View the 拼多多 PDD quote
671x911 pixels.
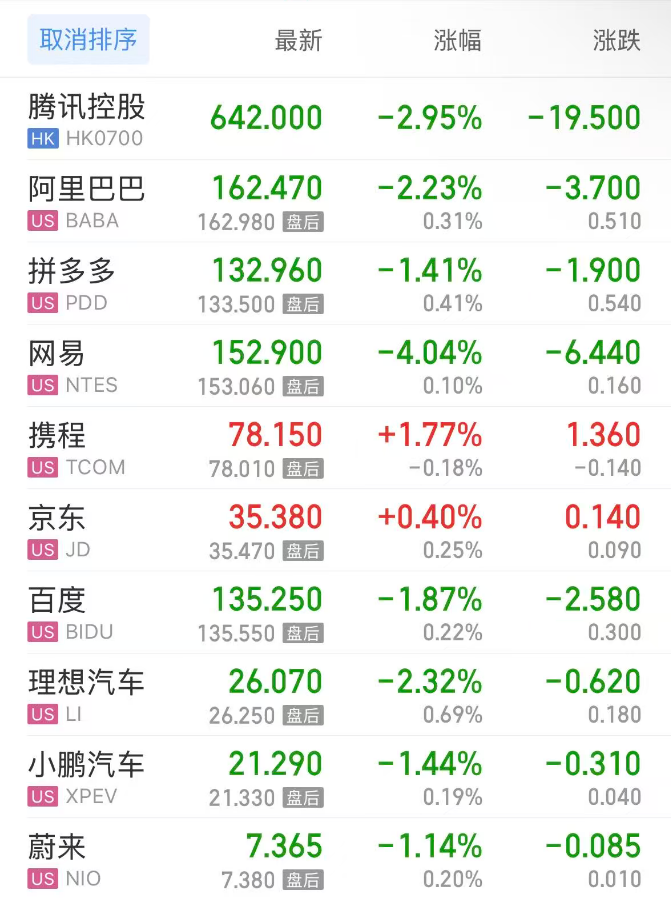(72, 284)
